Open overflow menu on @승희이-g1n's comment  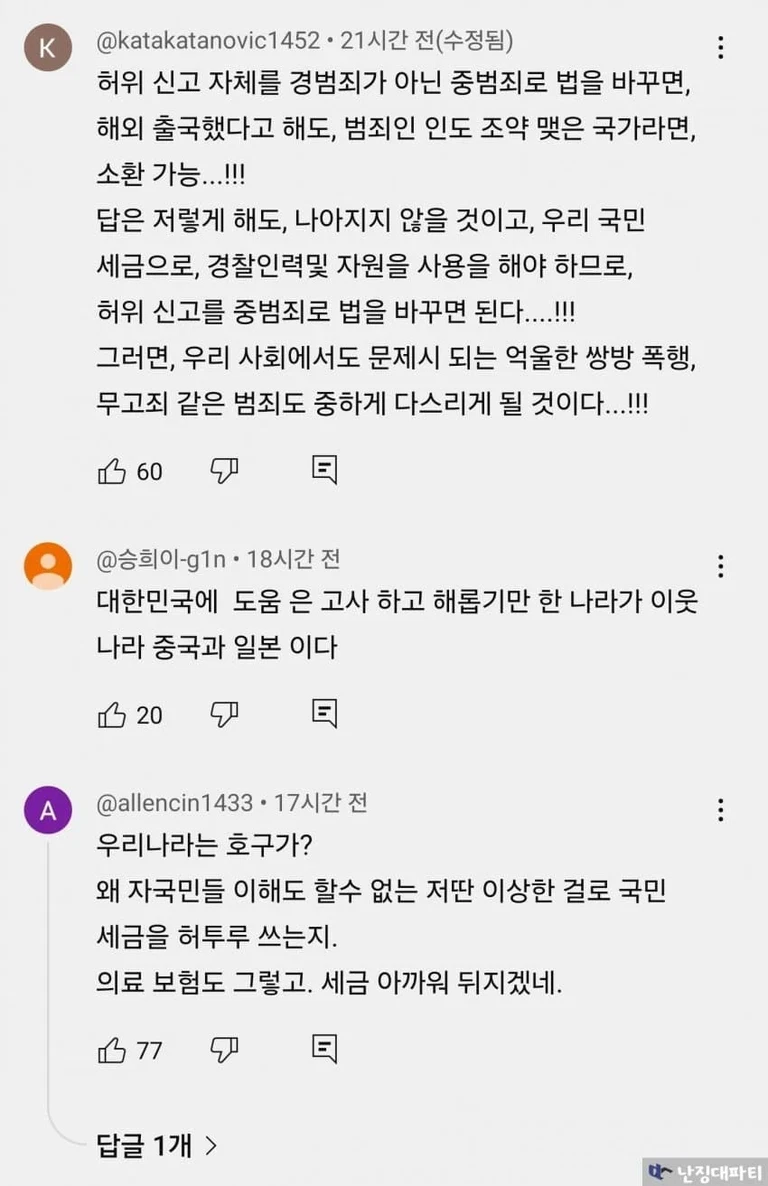point(721,566)
